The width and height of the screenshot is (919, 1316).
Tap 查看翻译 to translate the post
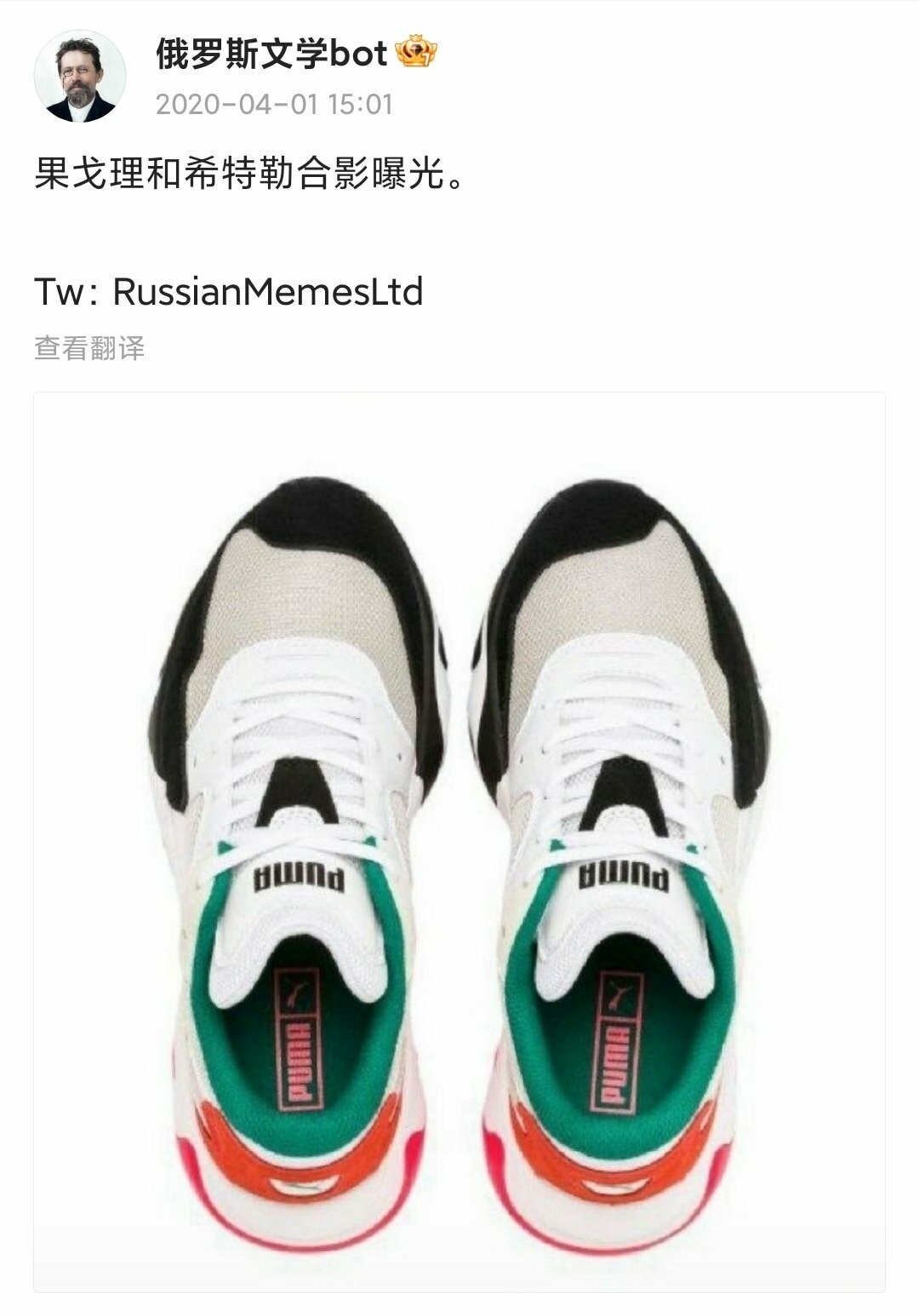(x=89, y=348)
